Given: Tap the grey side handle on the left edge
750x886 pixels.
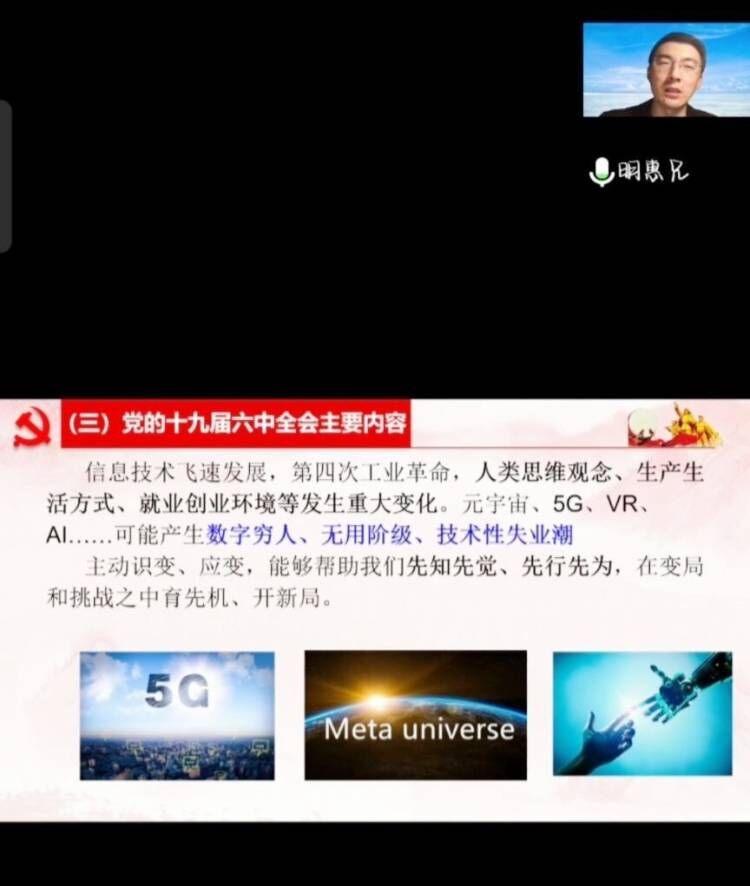Looking at the screenshot, I should [5, 176].
